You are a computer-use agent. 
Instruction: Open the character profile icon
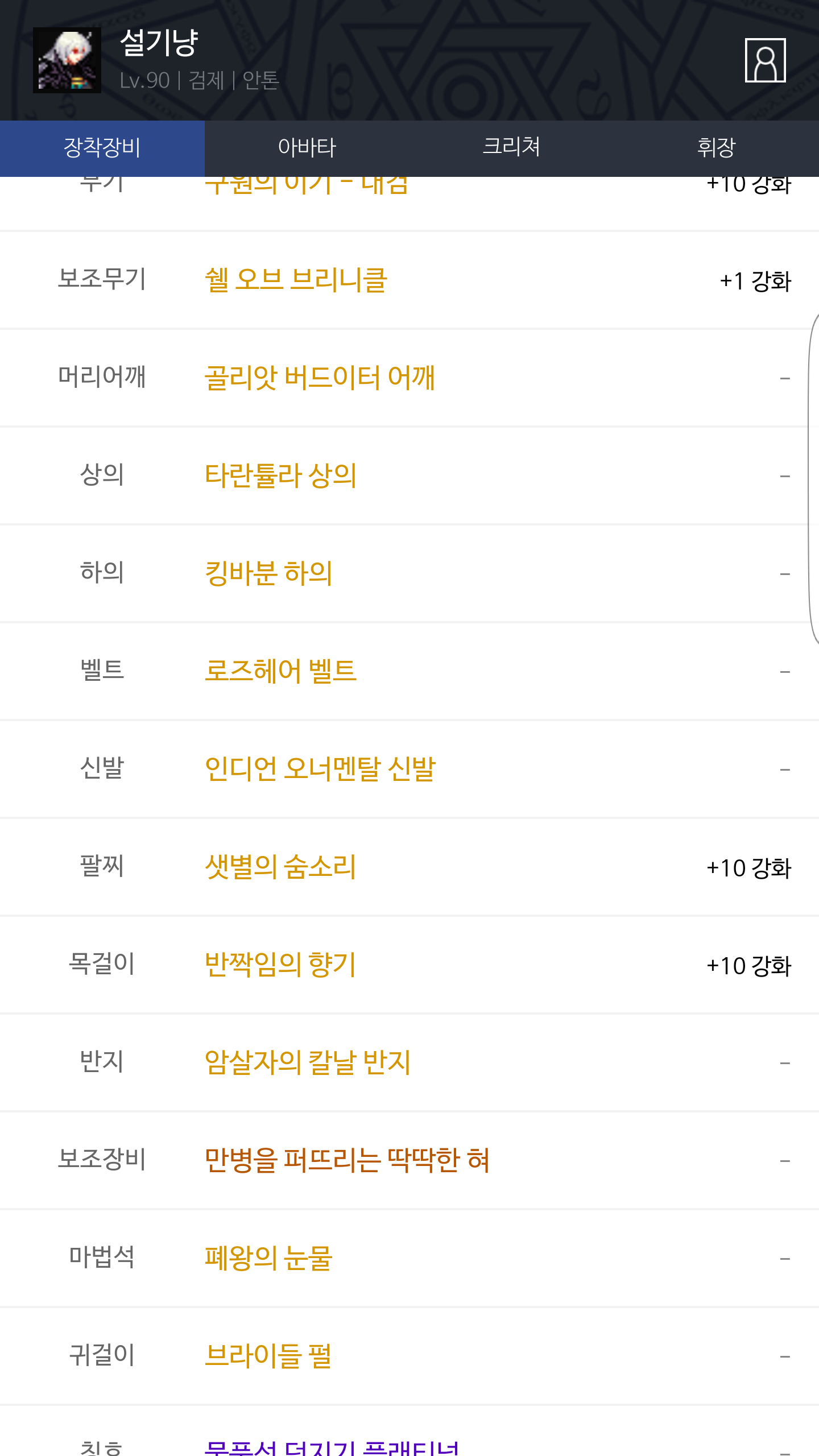coord(765,60)
